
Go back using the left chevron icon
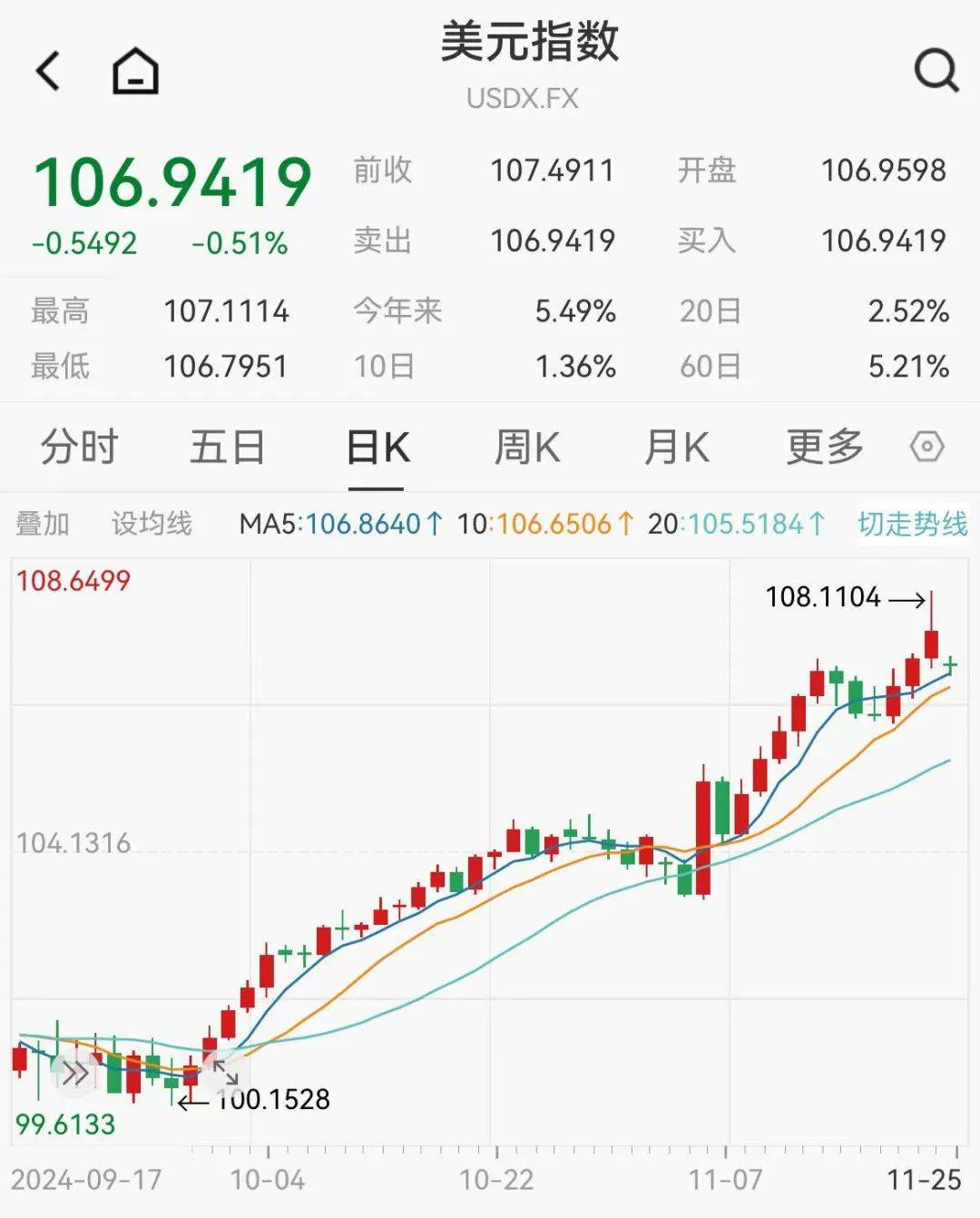tap(47, 68)
